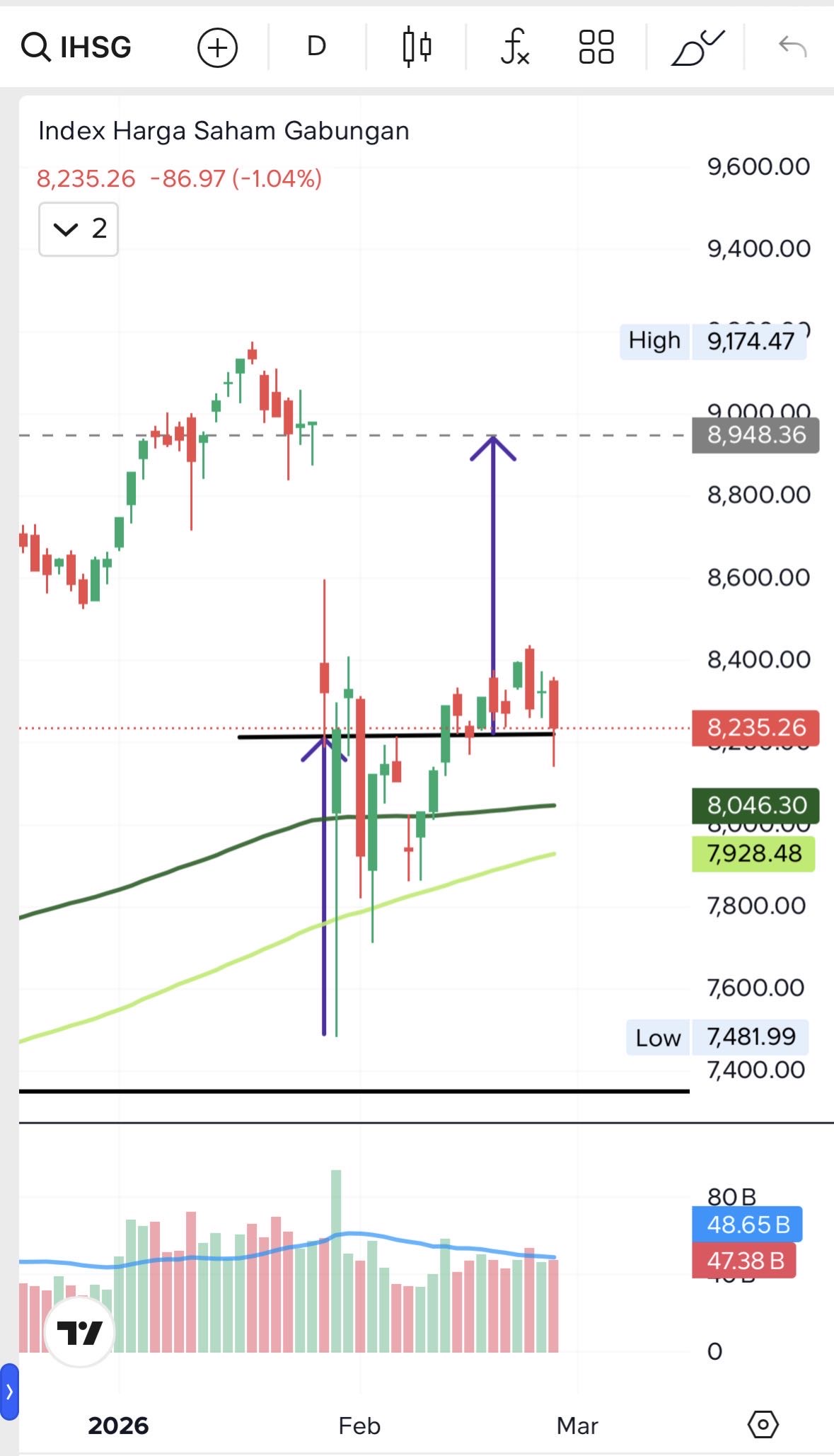Open the indicators fx menu

[x=514, y=47]
